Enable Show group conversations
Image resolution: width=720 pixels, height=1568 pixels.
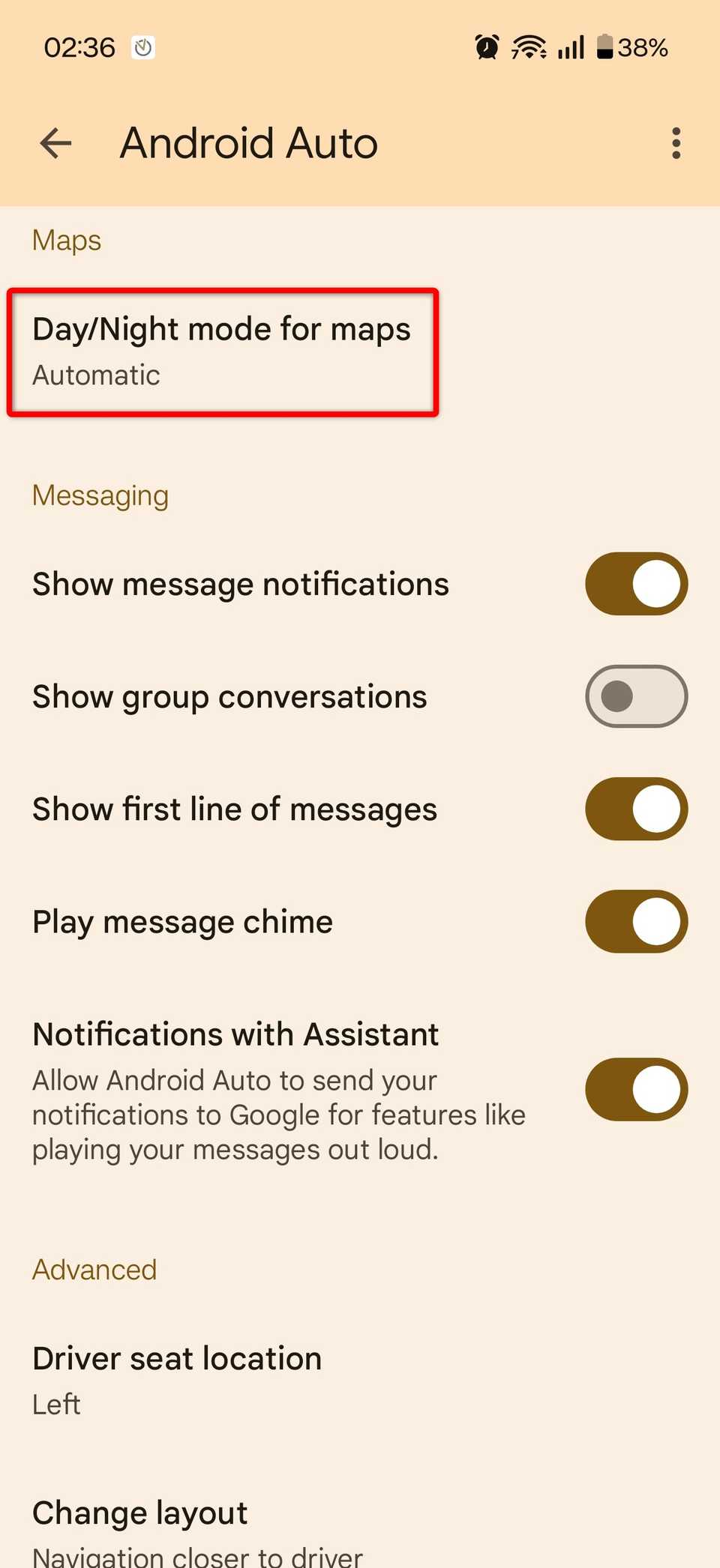coord(636,696)
